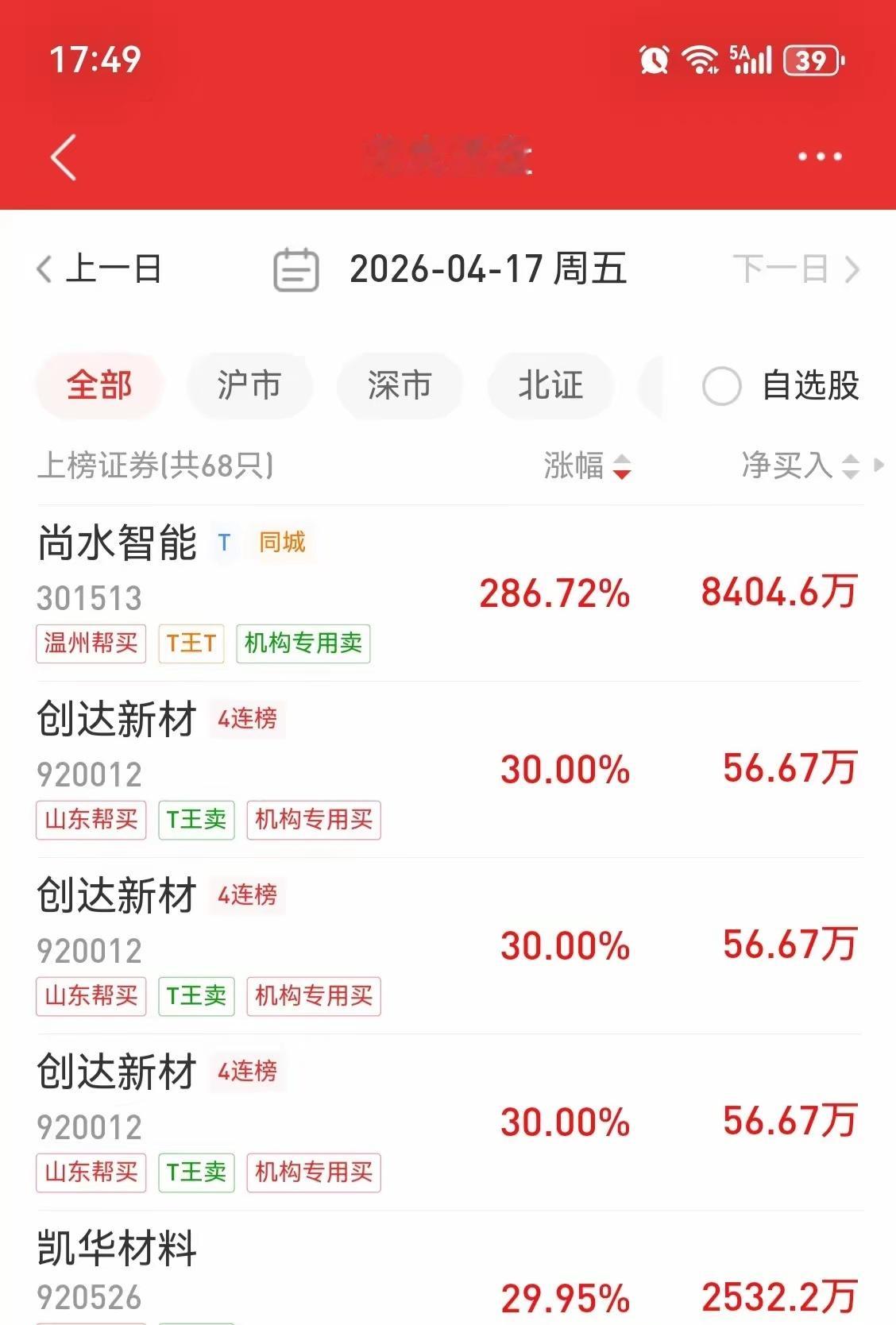Screen dimensions: 896x1325
Task: Open date picker on 2026-04-17 周五
Action: click(x=489, y=270)
